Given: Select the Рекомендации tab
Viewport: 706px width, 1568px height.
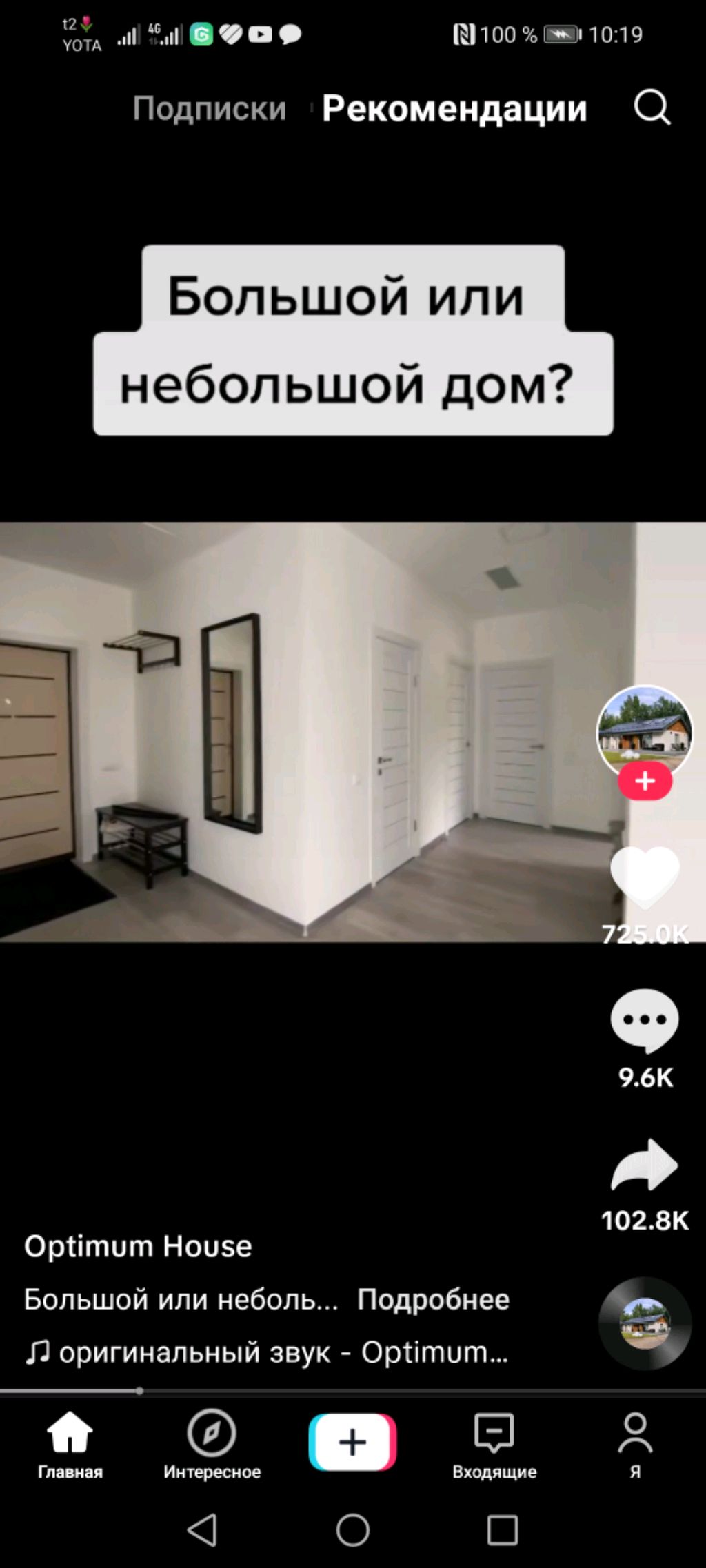Looking at the screenshot, I should 454,109.
